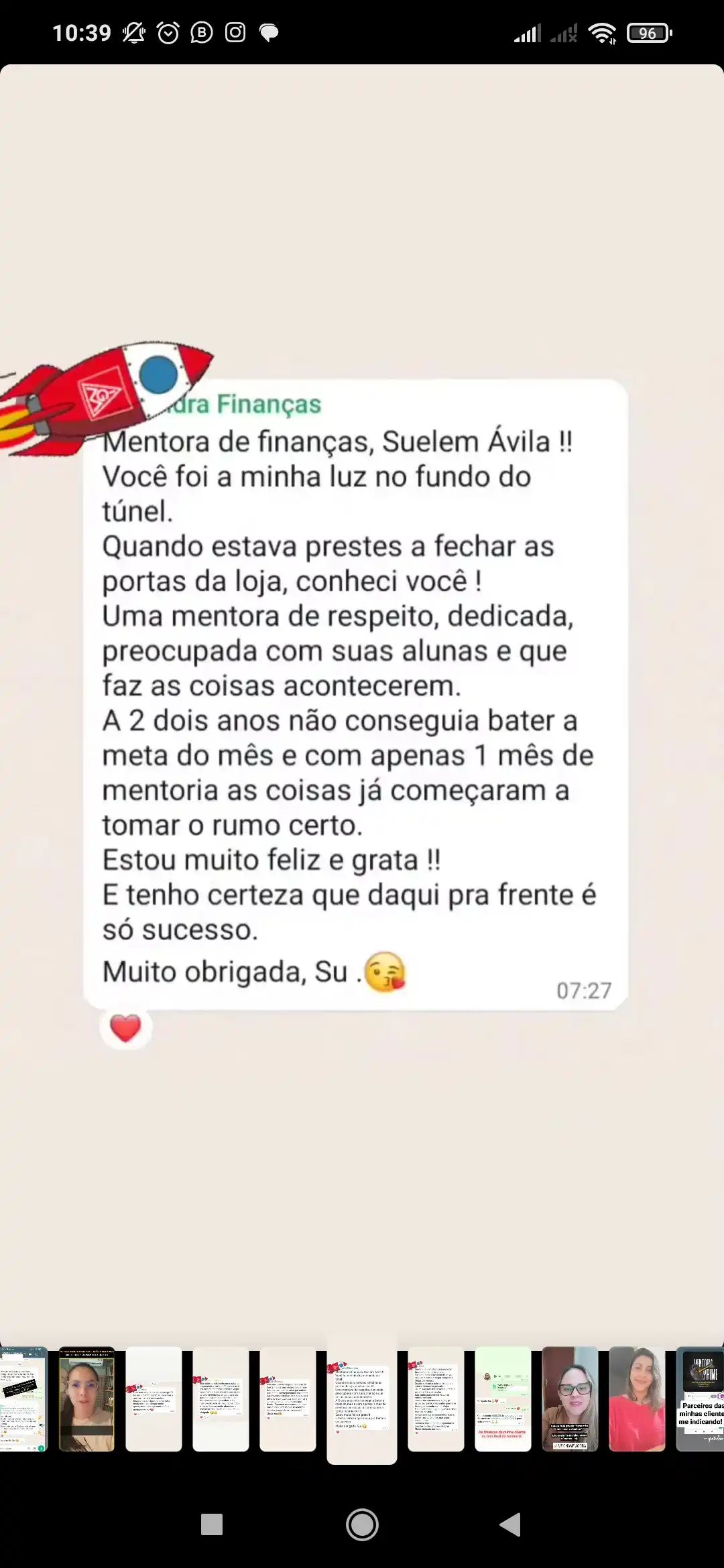Image resolution: width=724 pixels, height=1568 pixels.
Task: Open the speech bubble notification icon
Action: click(x=270, y=32)
